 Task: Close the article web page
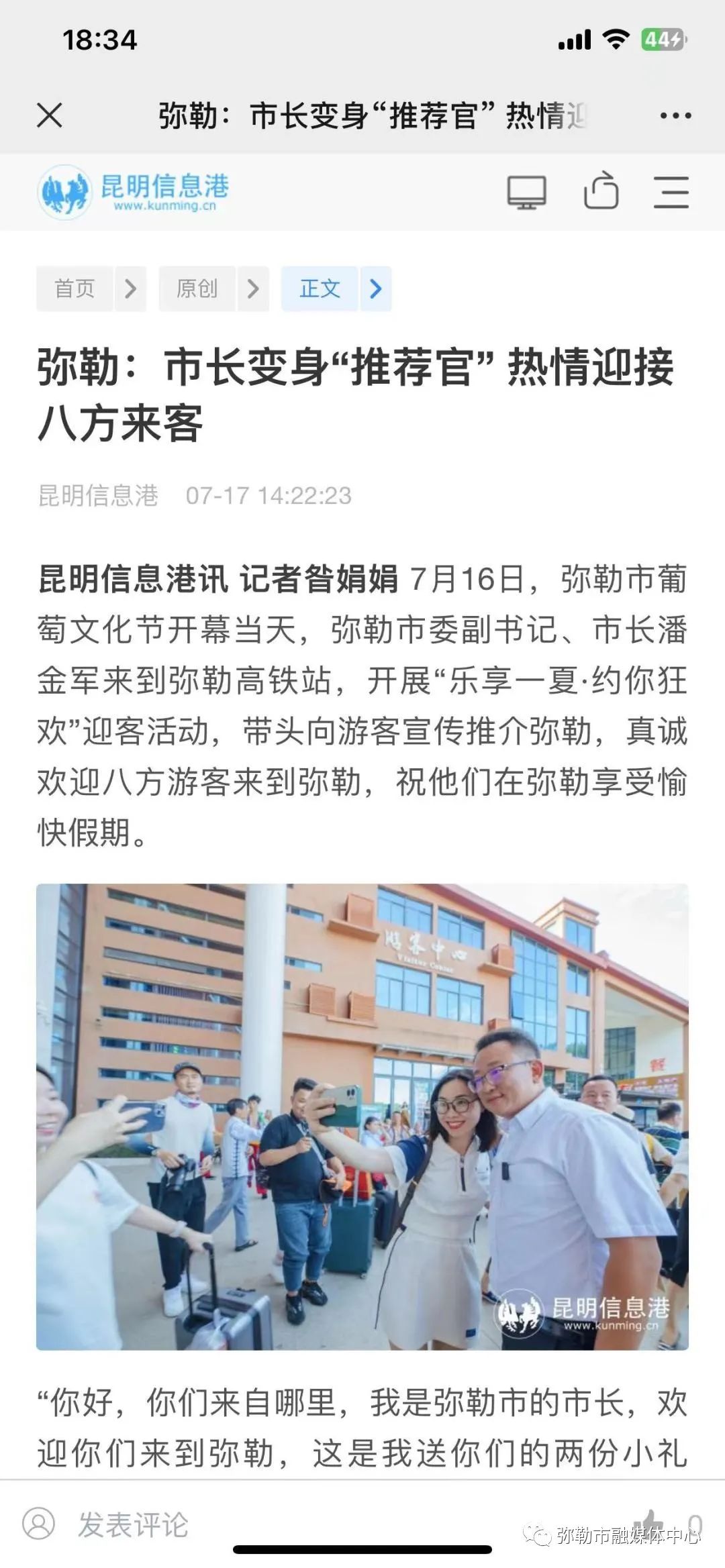click(x=50, y=115)
